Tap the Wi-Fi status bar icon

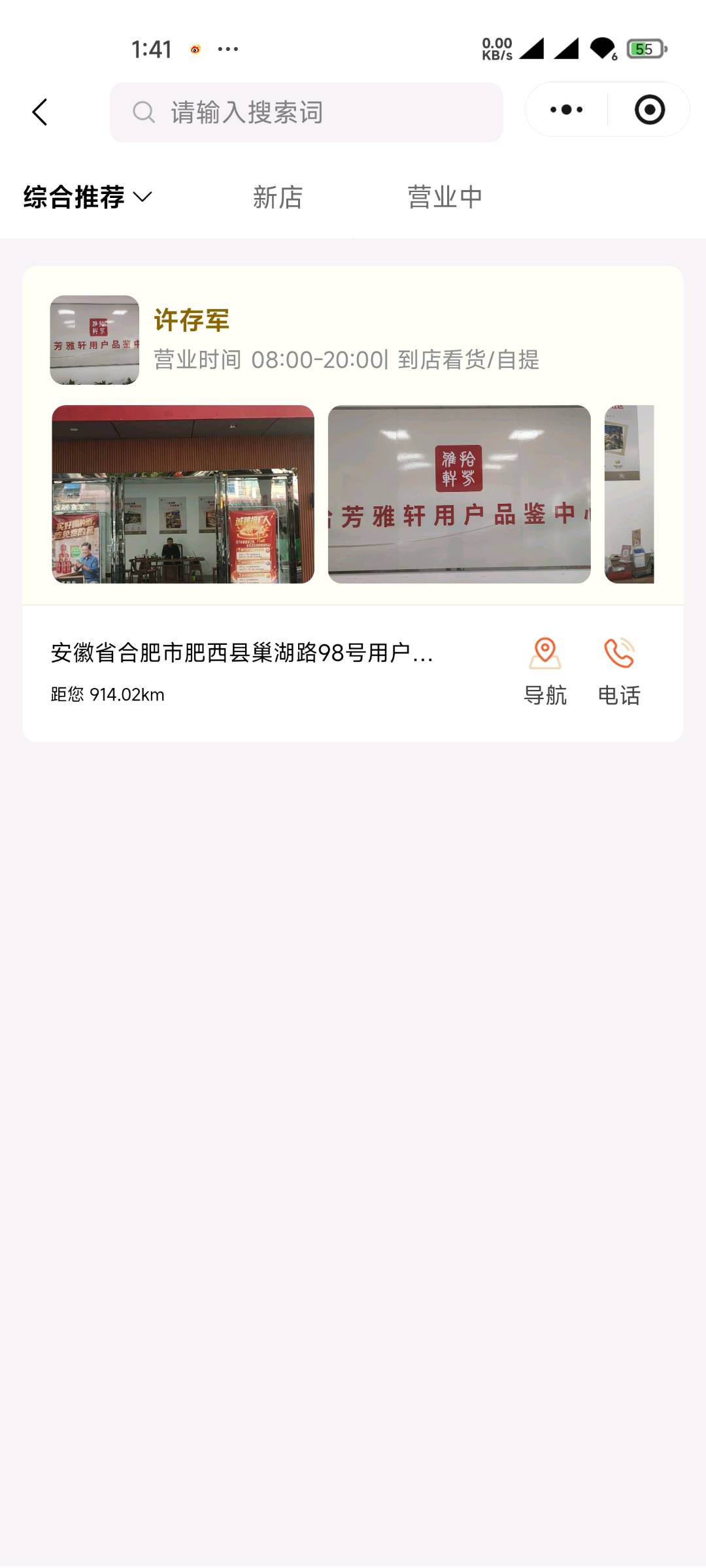[601, 48]
